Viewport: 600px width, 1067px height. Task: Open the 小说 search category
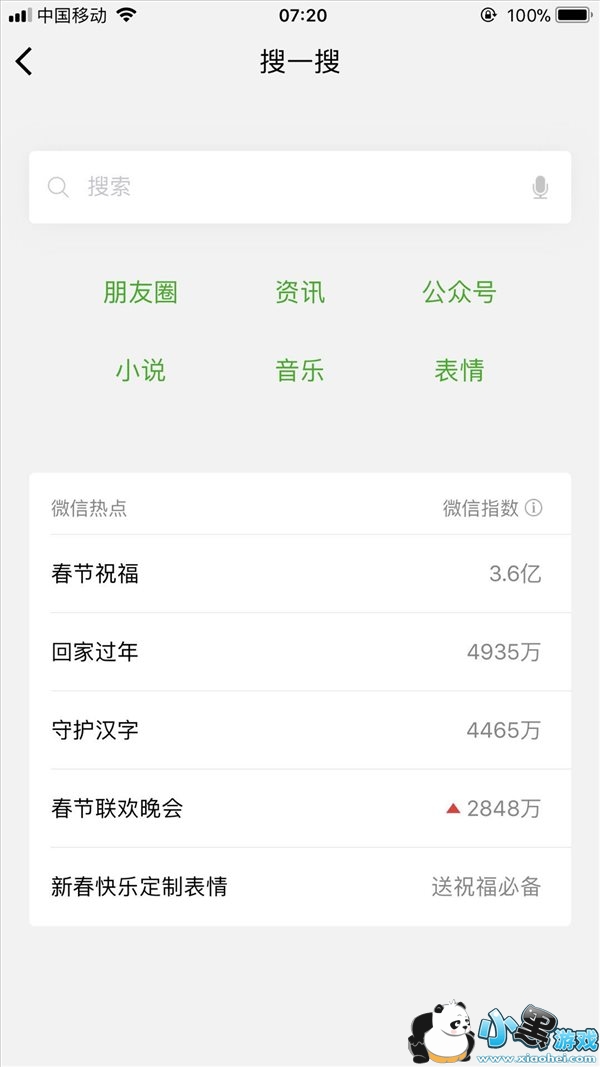[140, 371]
